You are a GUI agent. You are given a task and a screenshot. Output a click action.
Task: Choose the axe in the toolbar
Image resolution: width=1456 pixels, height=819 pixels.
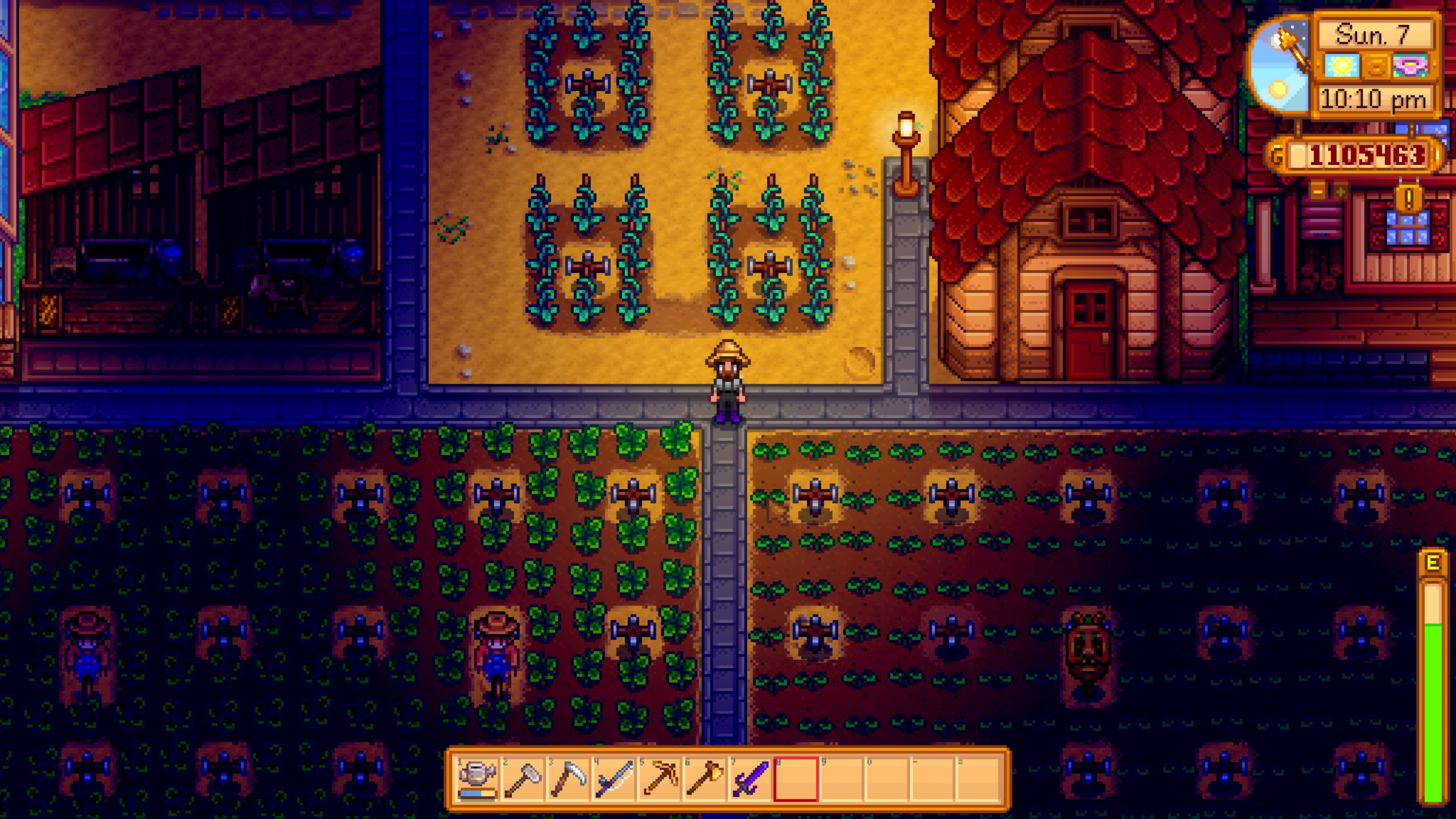[705, 778]
